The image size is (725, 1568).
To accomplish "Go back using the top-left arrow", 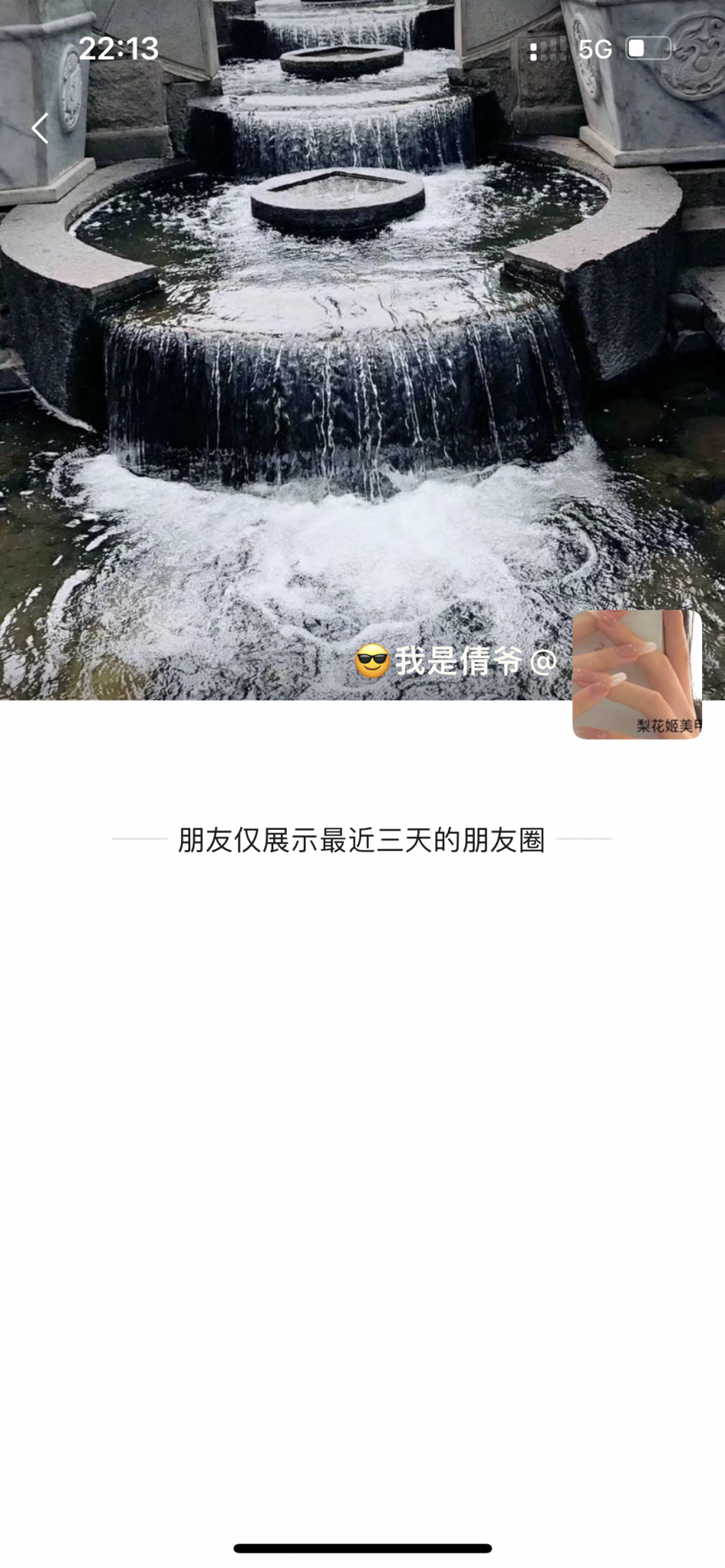I will click(40, 127).
